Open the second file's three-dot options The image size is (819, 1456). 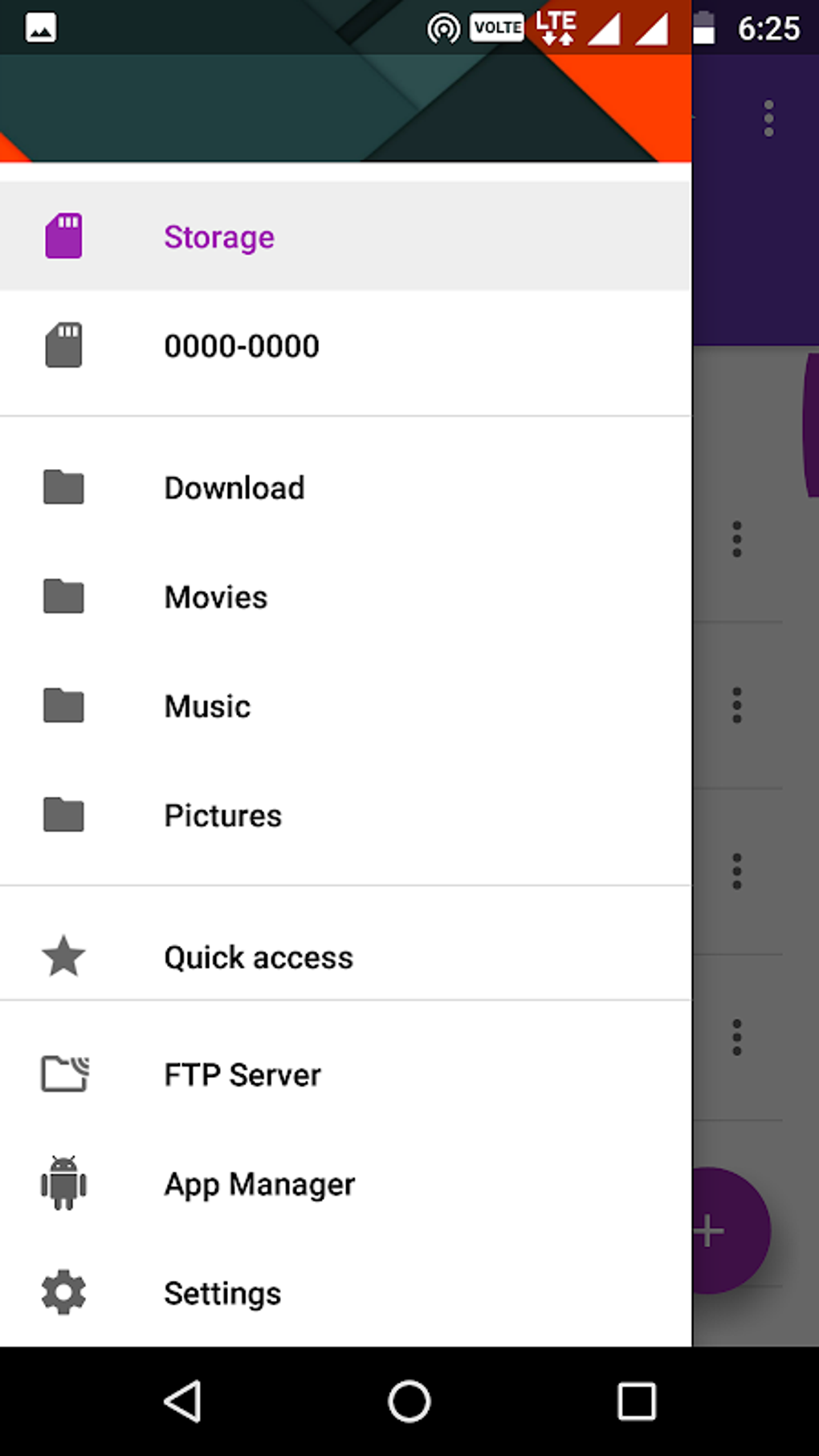[737, 707]
